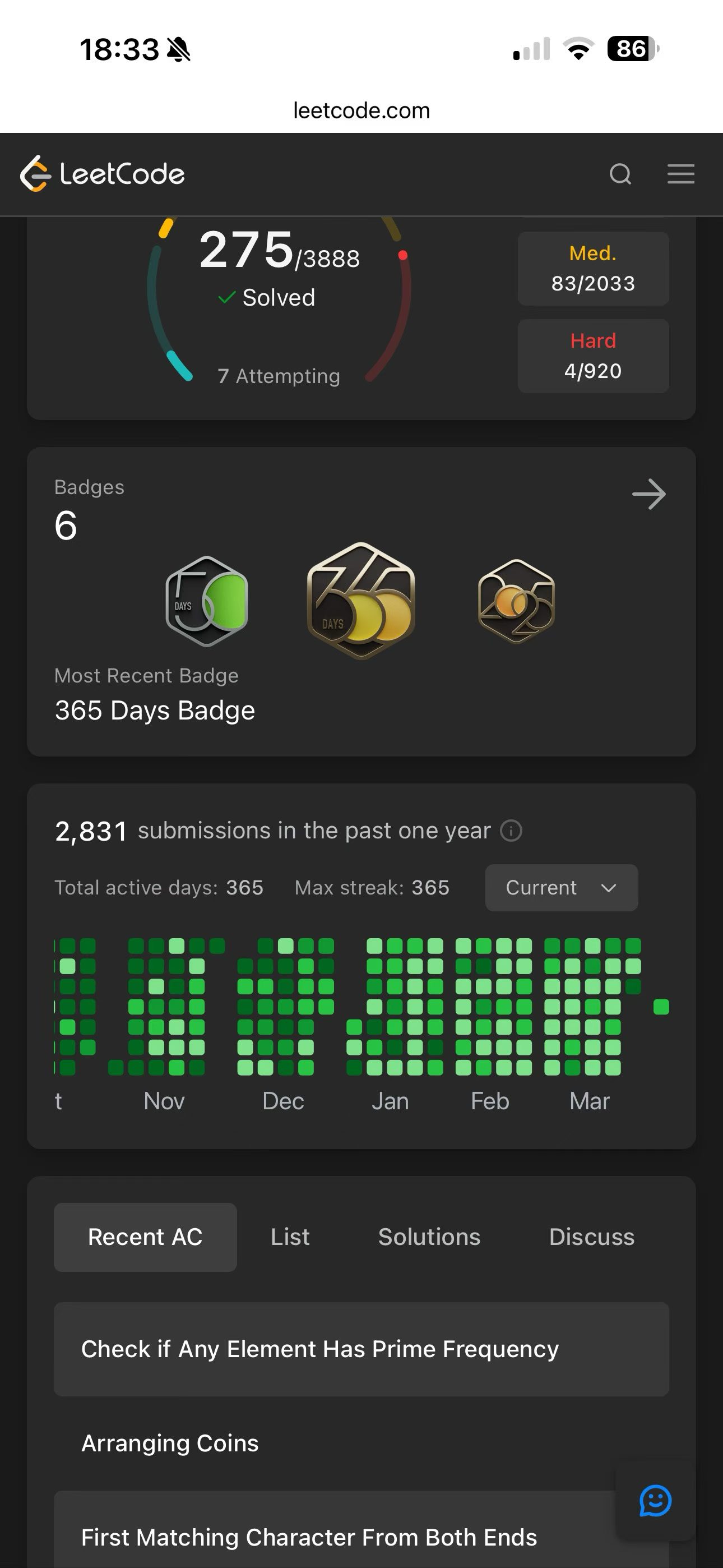723x1568 pixels.
Task: Select the 365 Days badge
Action: tap(361, 601)
